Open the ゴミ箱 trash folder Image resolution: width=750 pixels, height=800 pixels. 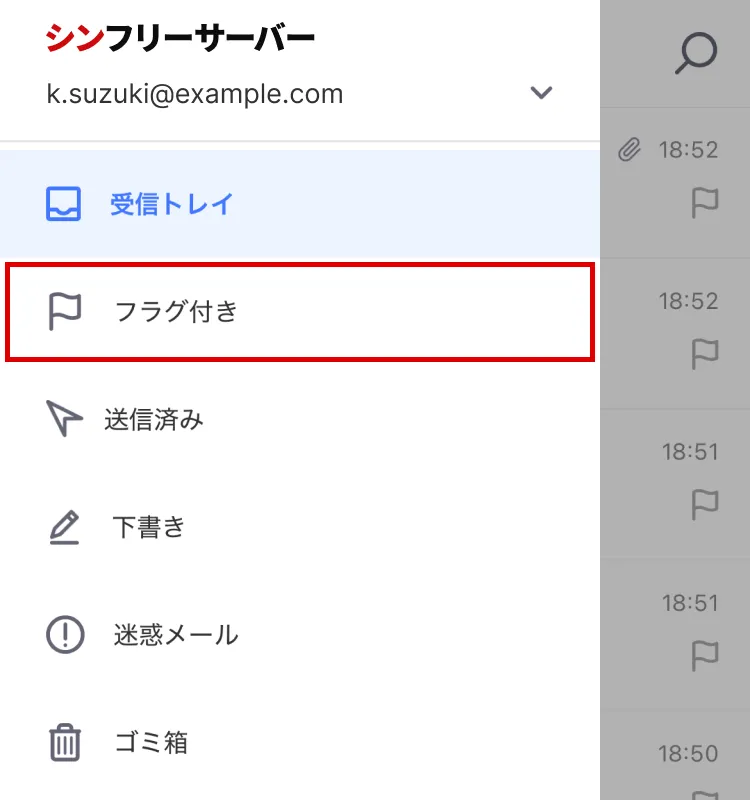pos(300,742)
